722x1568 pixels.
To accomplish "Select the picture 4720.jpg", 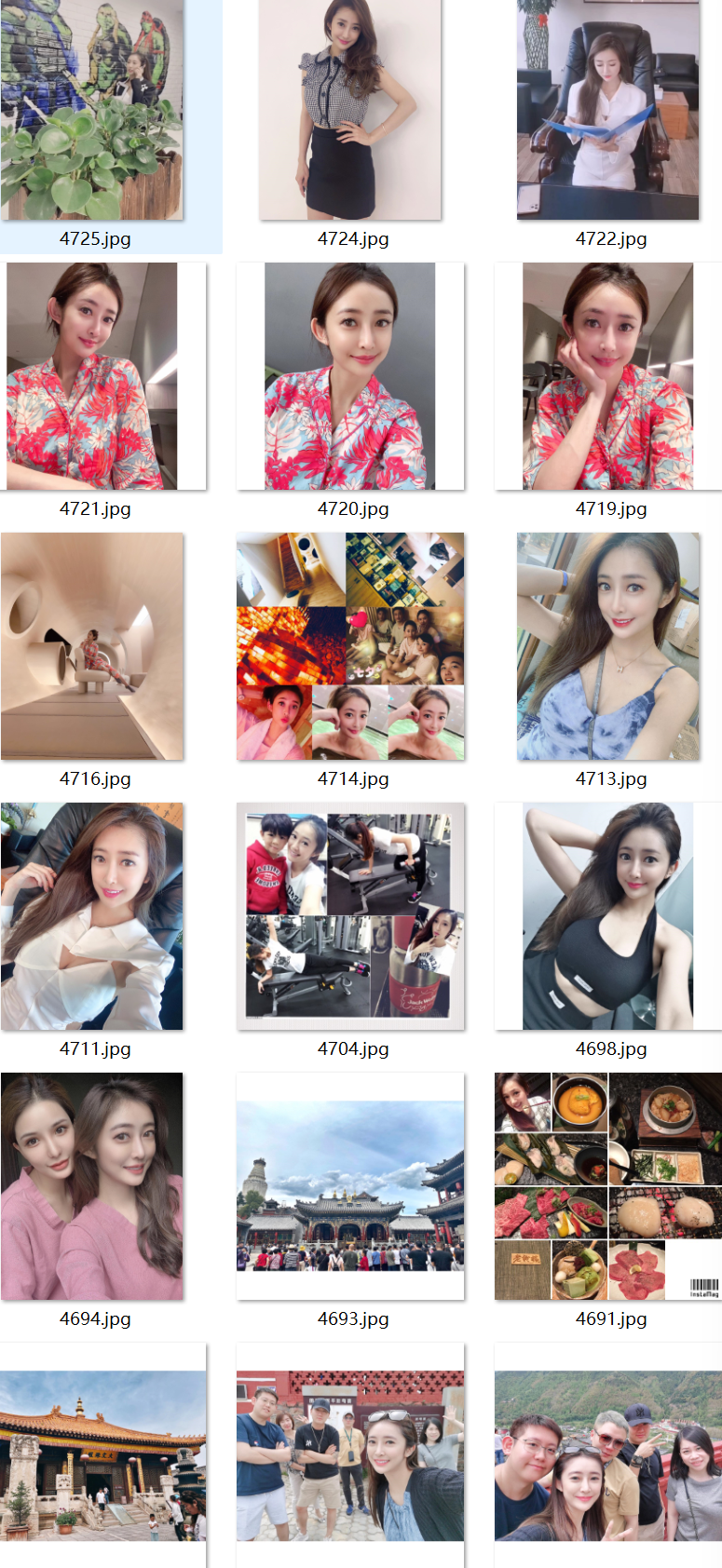I will (x=350, y=376).
